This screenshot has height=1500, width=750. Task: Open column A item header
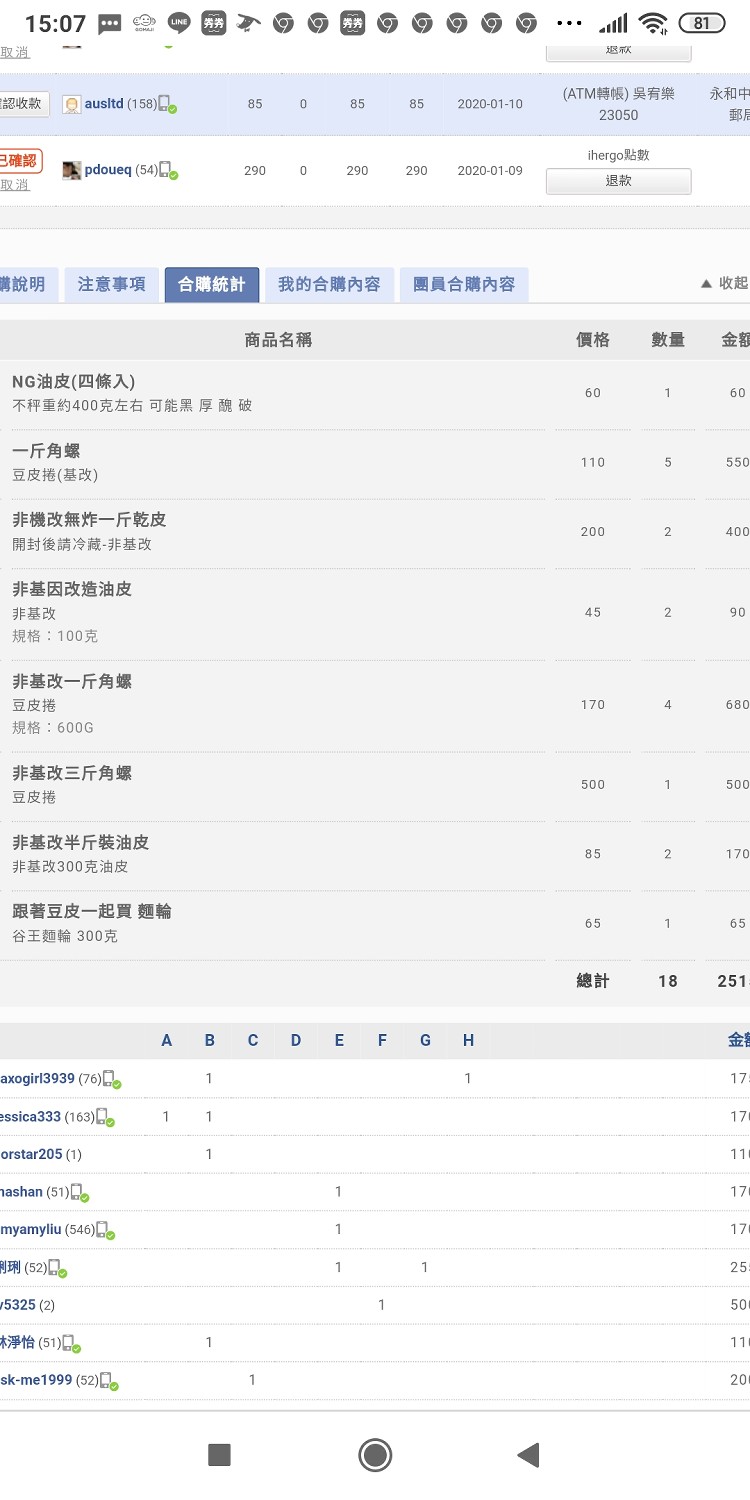click(x=166, y=1040)
